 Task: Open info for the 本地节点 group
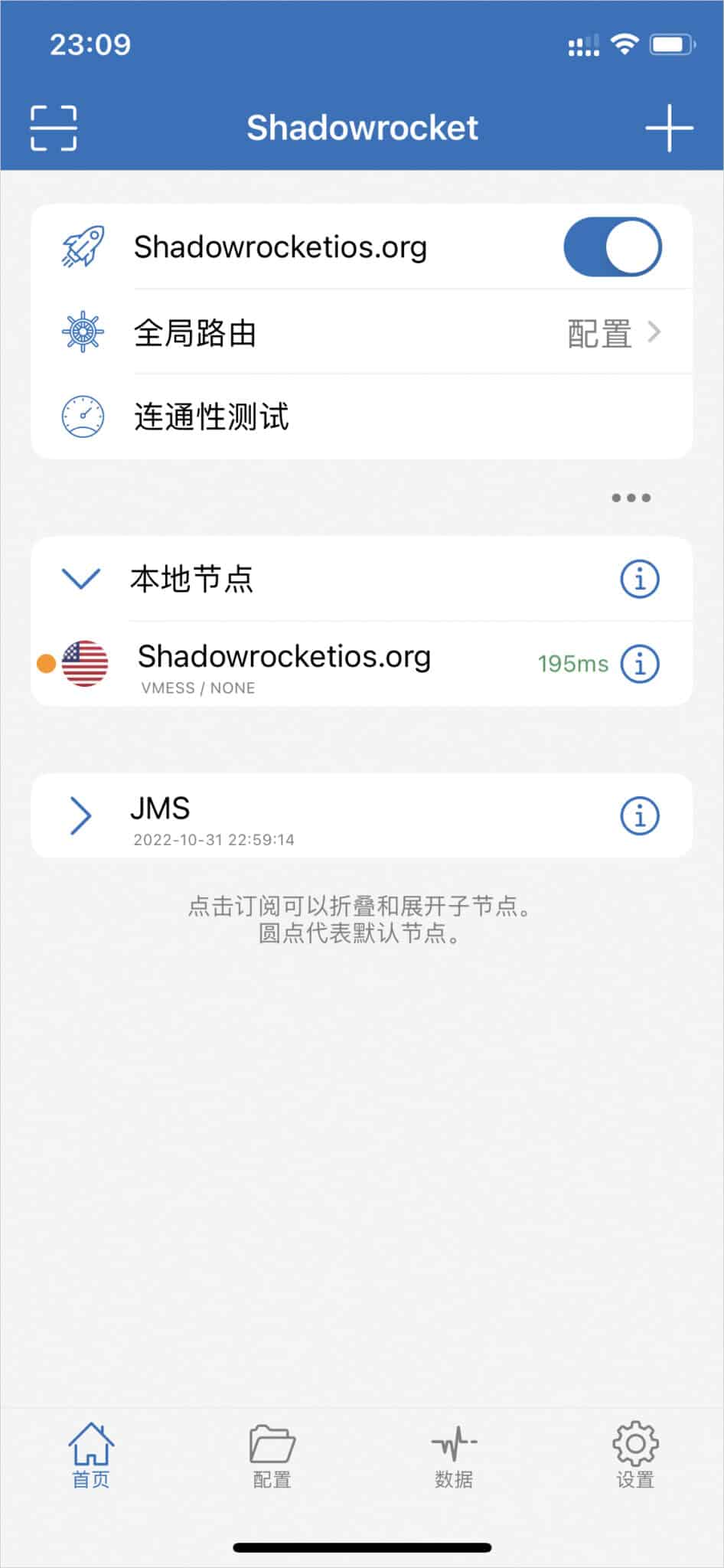click(x=639, y=579)
